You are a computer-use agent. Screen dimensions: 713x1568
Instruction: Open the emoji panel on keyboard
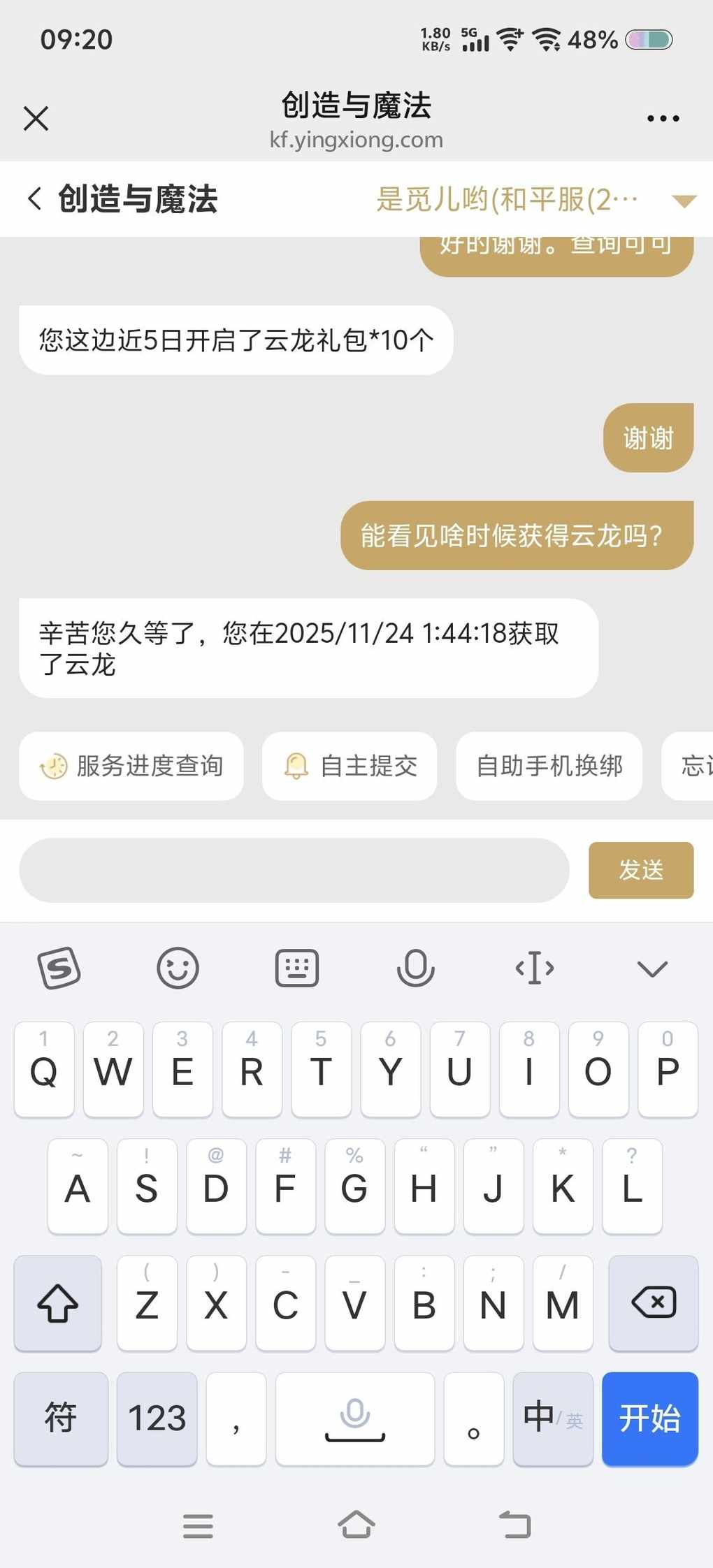(178, 968)
